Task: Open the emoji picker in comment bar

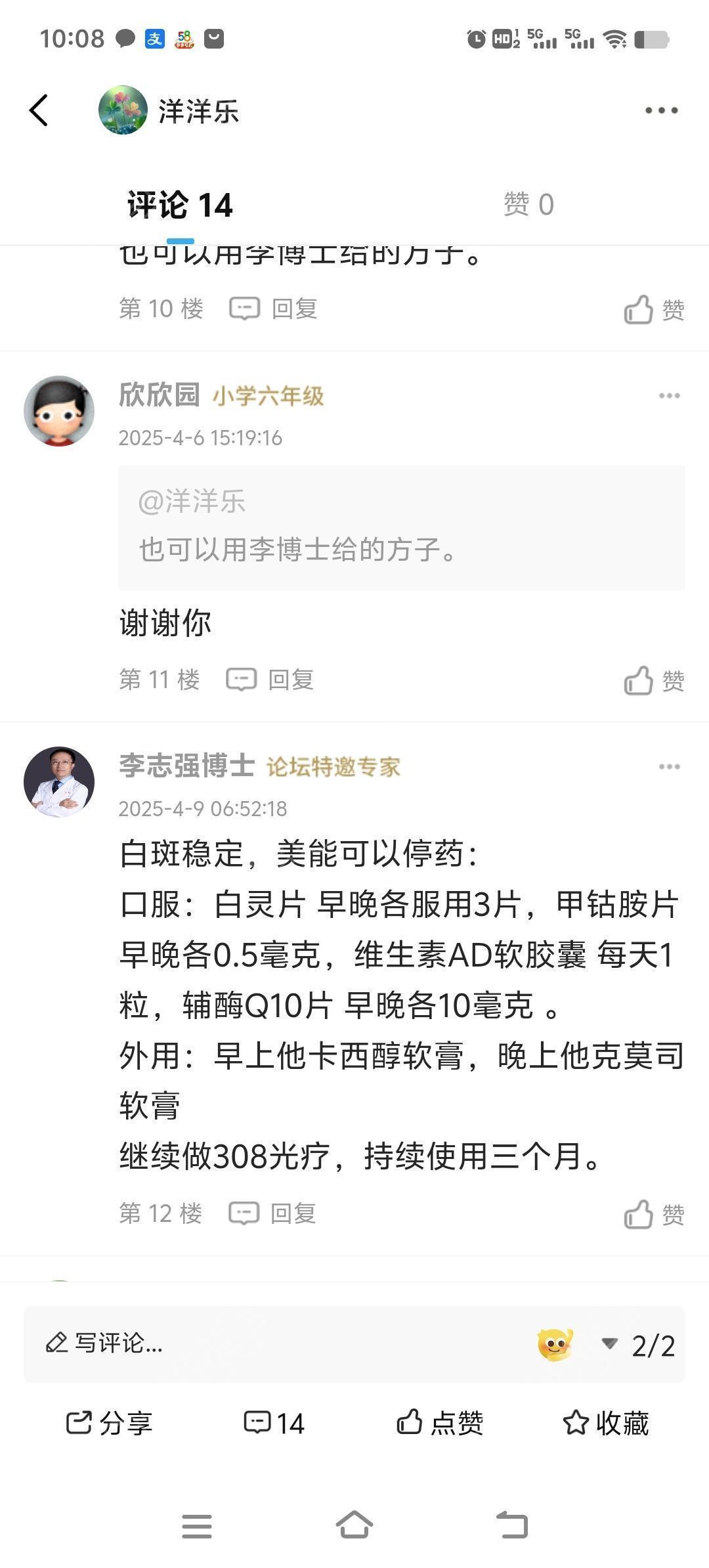Action: pos(555,1344)
